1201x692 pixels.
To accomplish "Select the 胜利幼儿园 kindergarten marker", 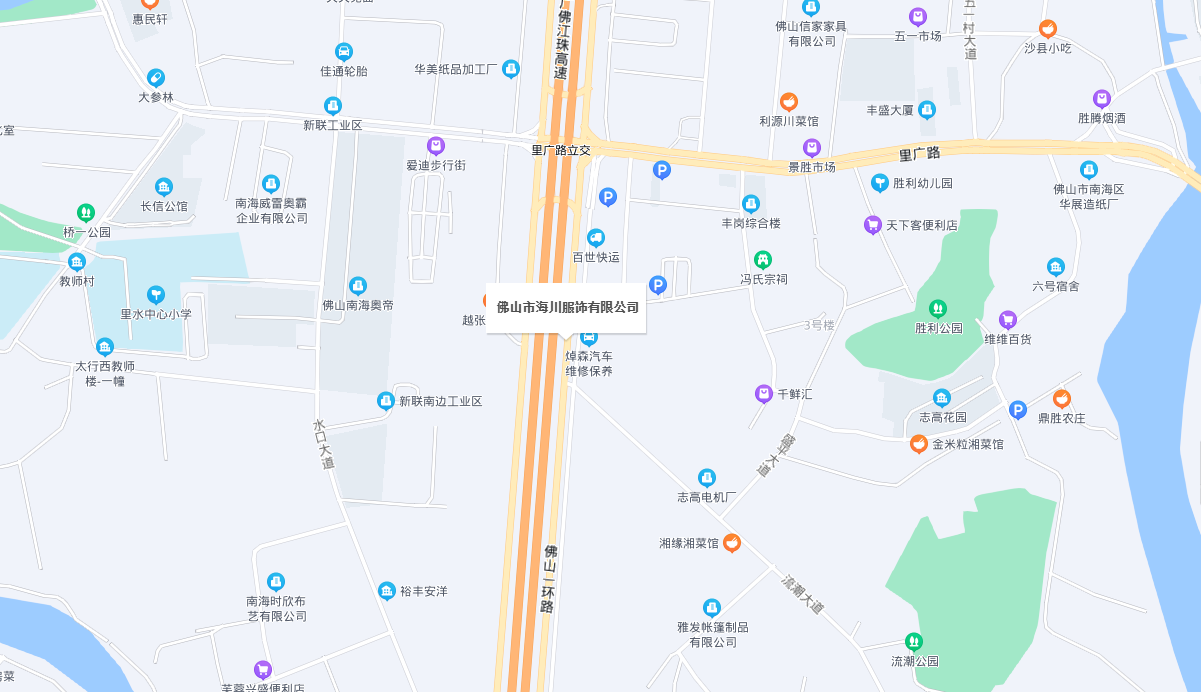I will point(880,183).
